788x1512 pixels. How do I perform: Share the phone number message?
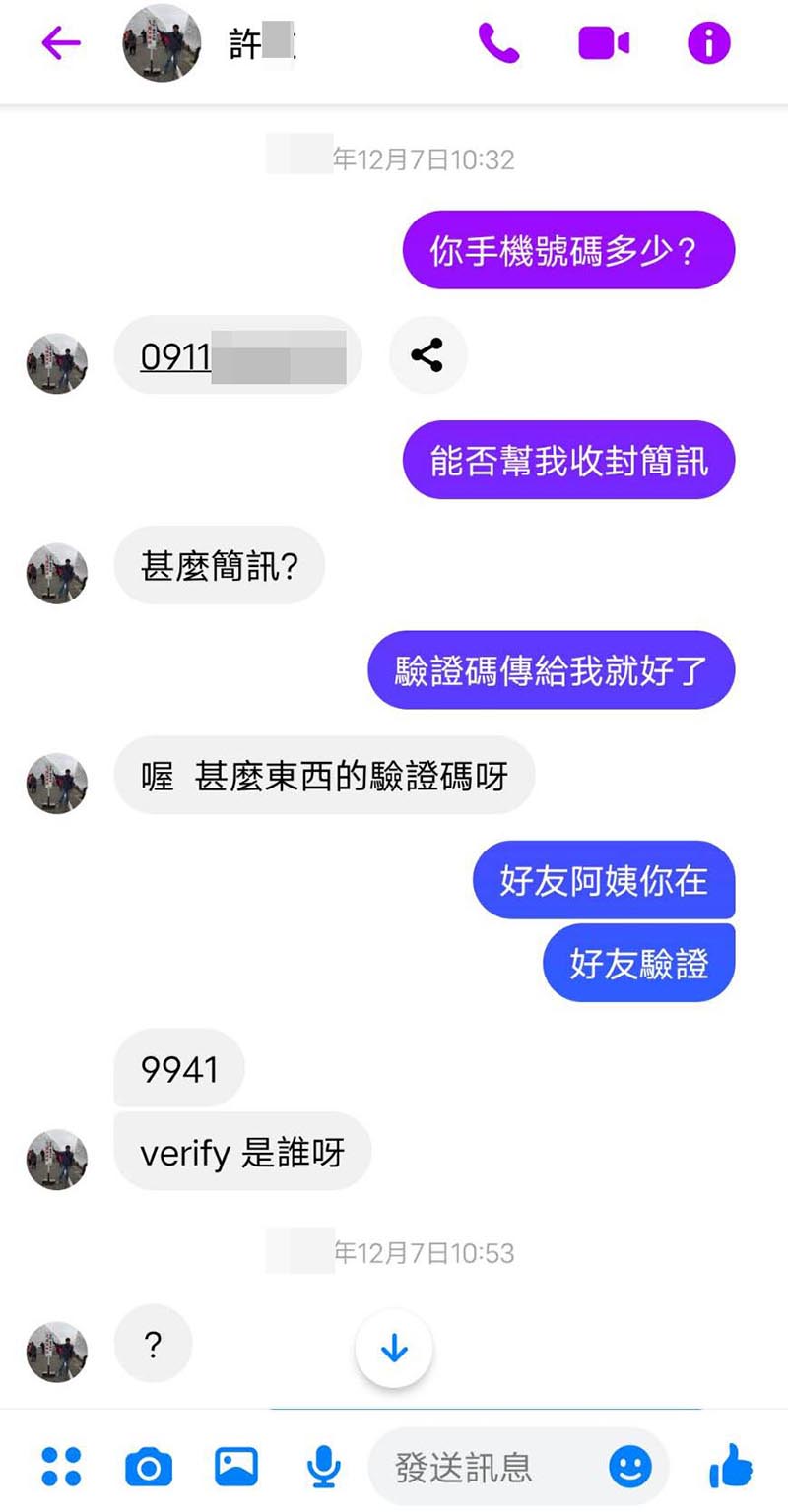[427, 355]
